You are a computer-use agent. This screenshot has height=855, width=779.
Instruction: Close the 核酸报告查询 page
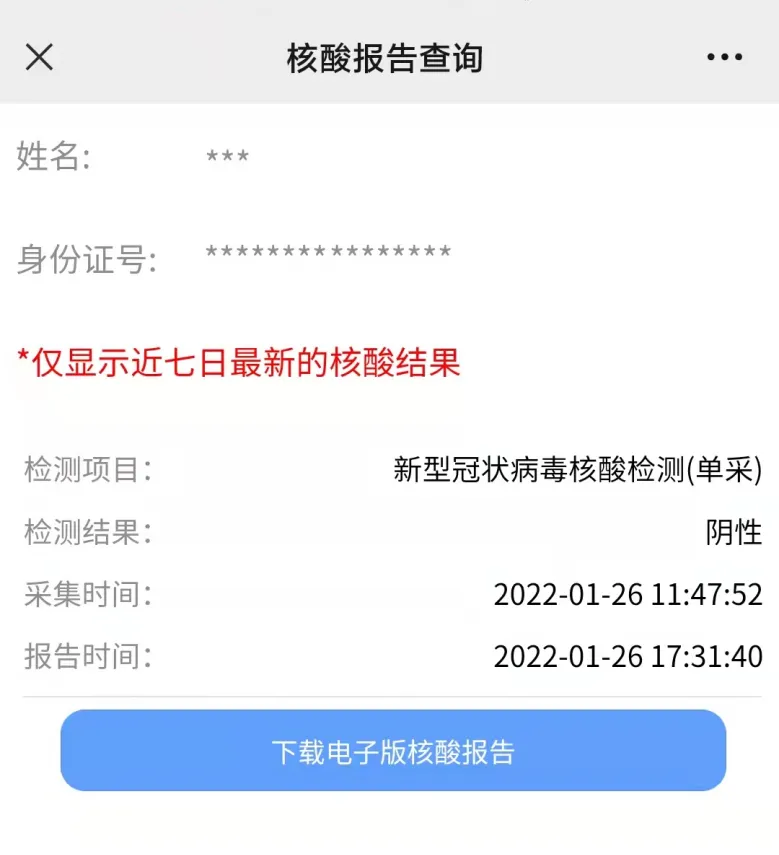pos(39,57)
